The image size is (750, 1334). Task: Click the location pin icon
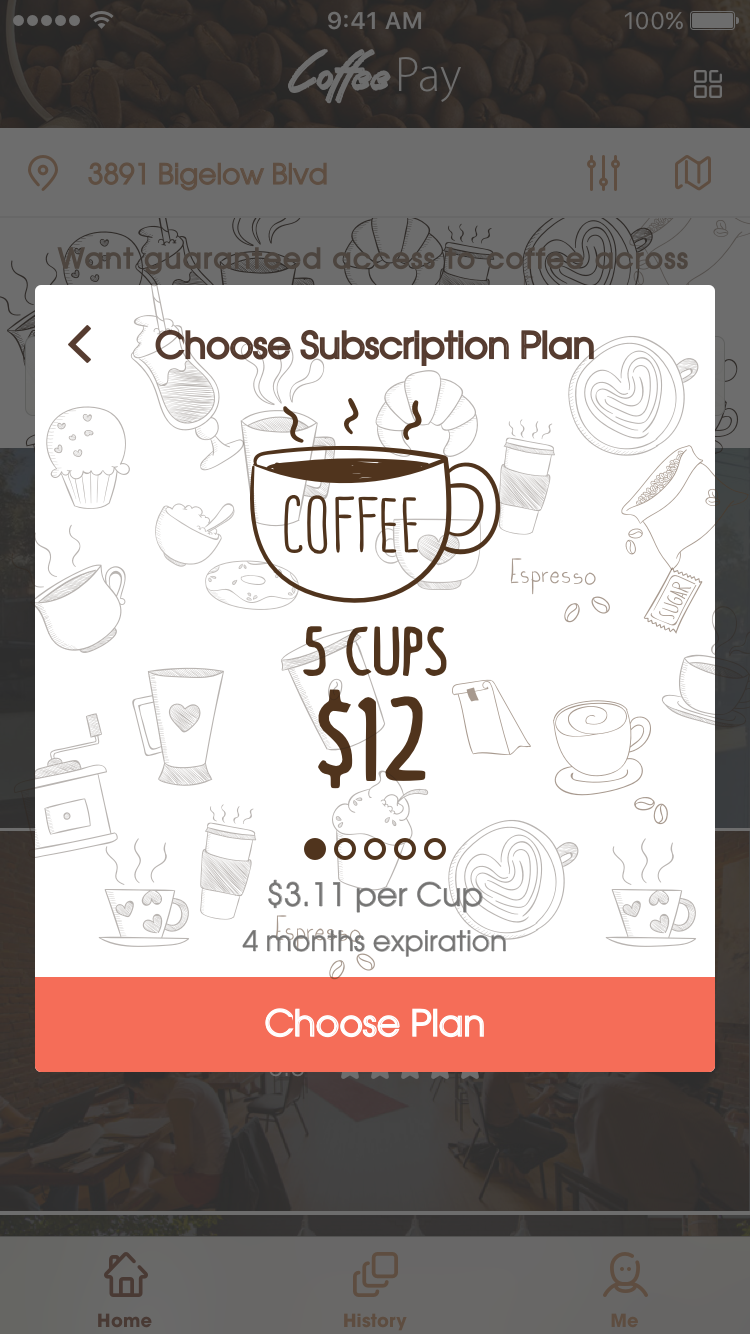[x=41, y=172]
